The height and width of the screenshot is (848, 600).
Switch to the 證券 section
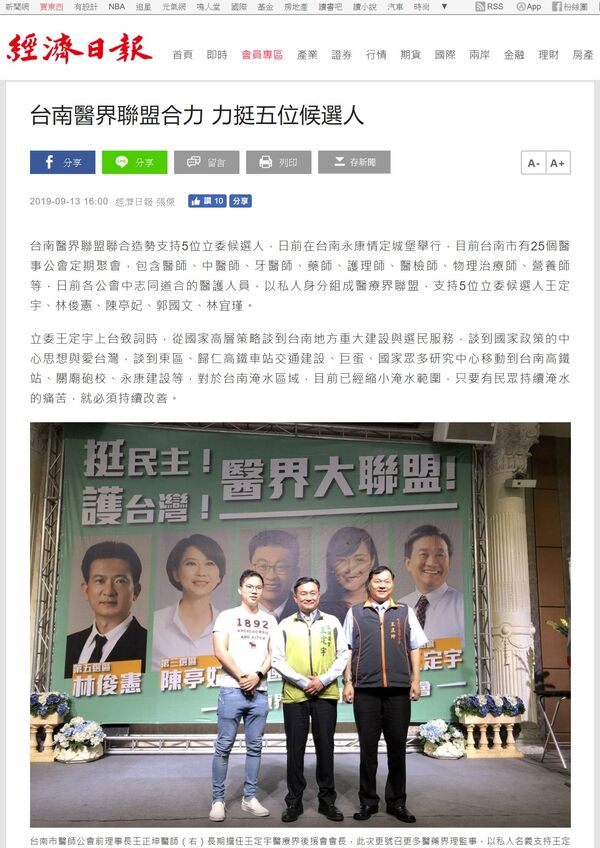(342, 55)
